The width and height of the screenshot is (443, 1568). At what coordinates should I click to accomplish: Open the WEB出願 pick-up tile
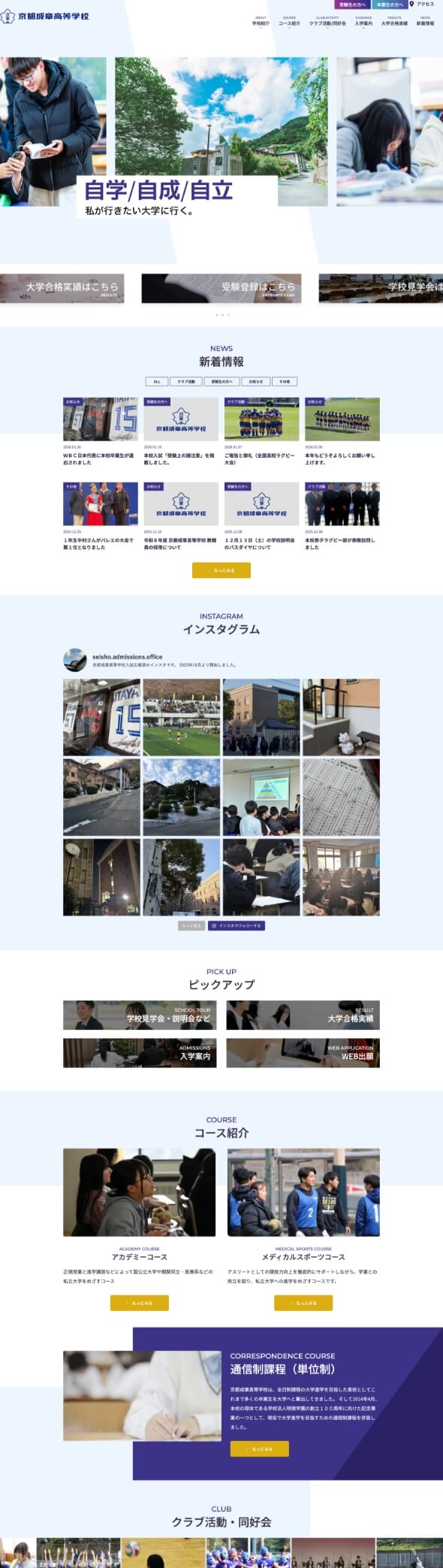(x=303, y=1053)
